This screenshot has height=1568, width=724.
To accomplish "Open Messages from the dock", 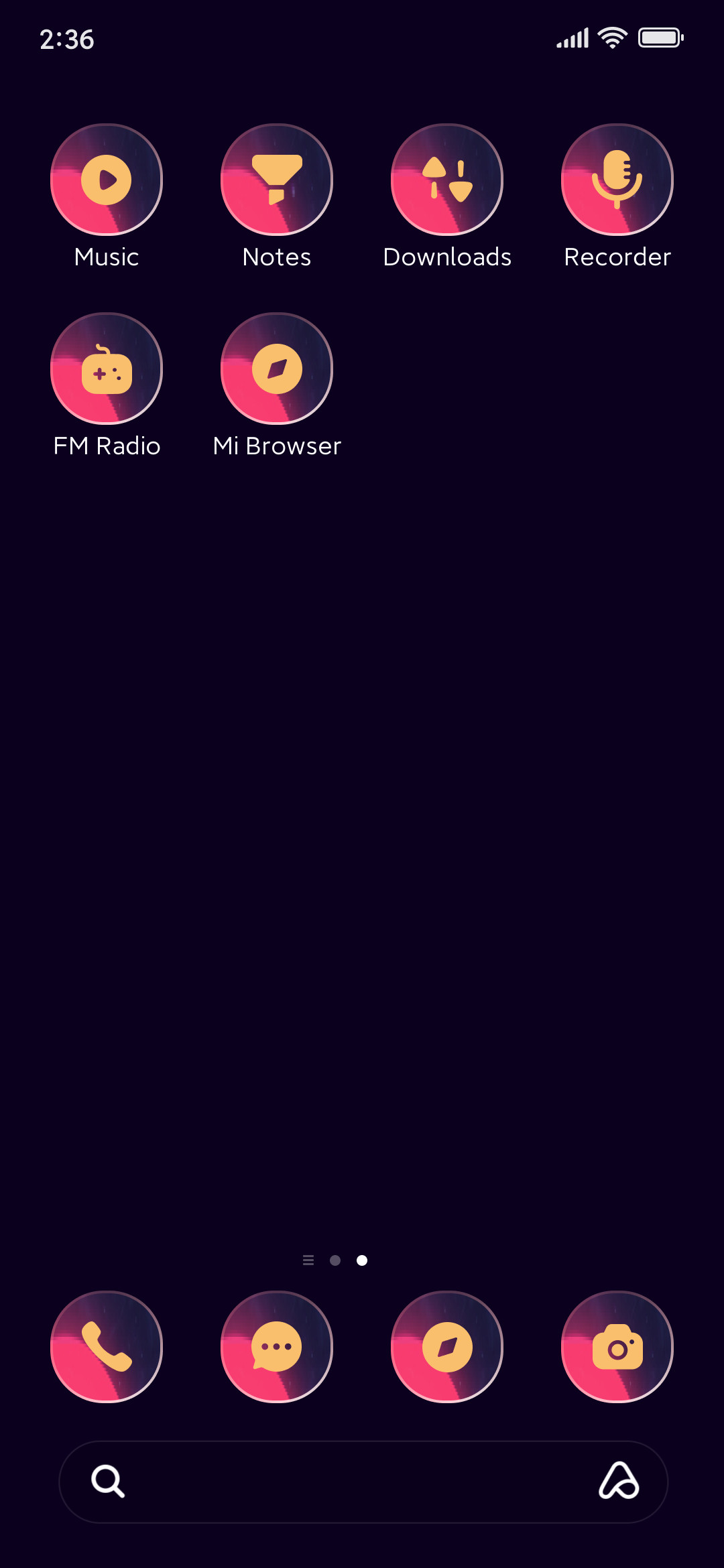I will (277, 1347).
